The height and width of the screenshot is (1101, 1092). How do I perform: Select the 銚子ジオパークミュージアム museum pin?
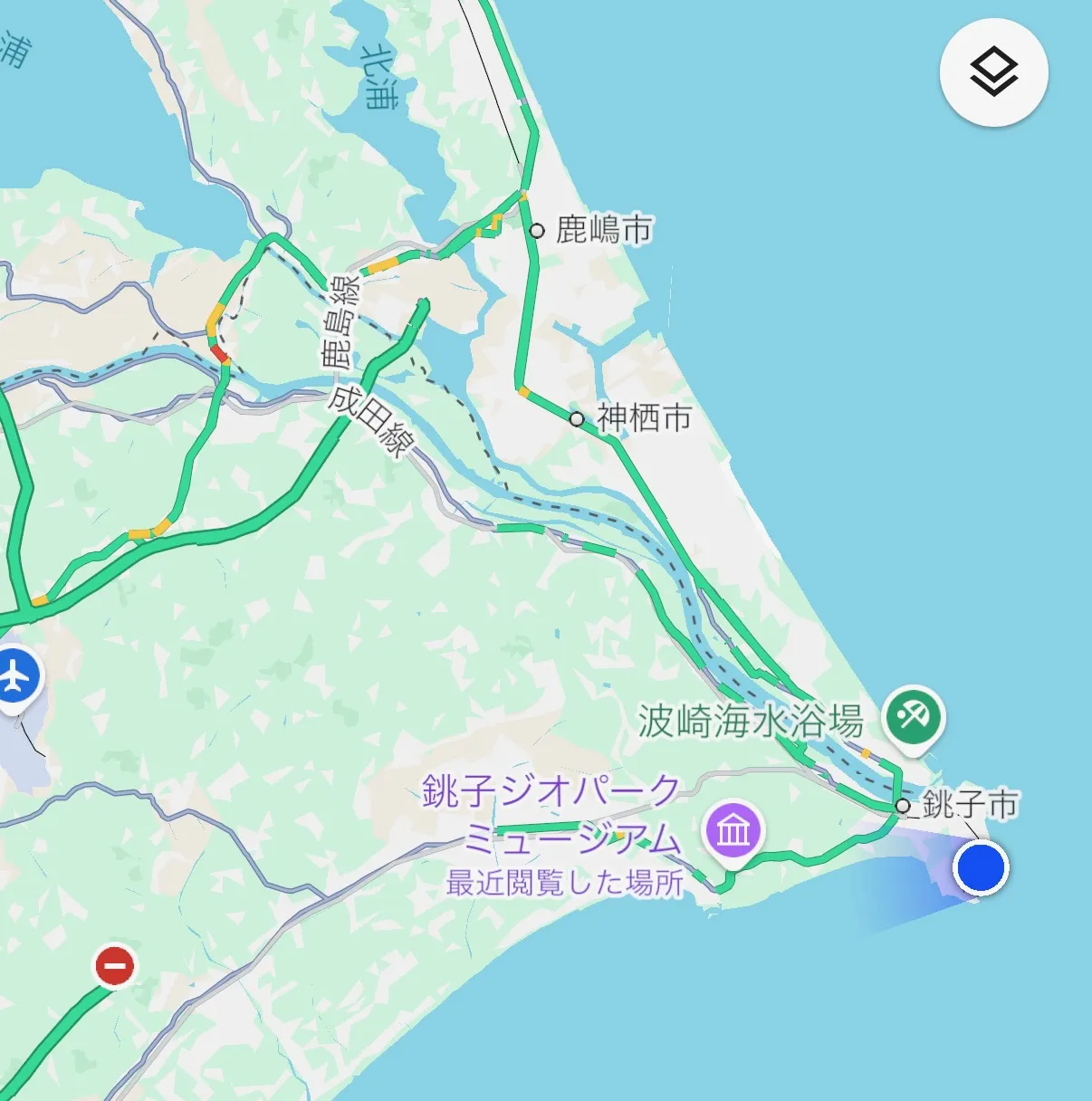(x=733, y=829)
